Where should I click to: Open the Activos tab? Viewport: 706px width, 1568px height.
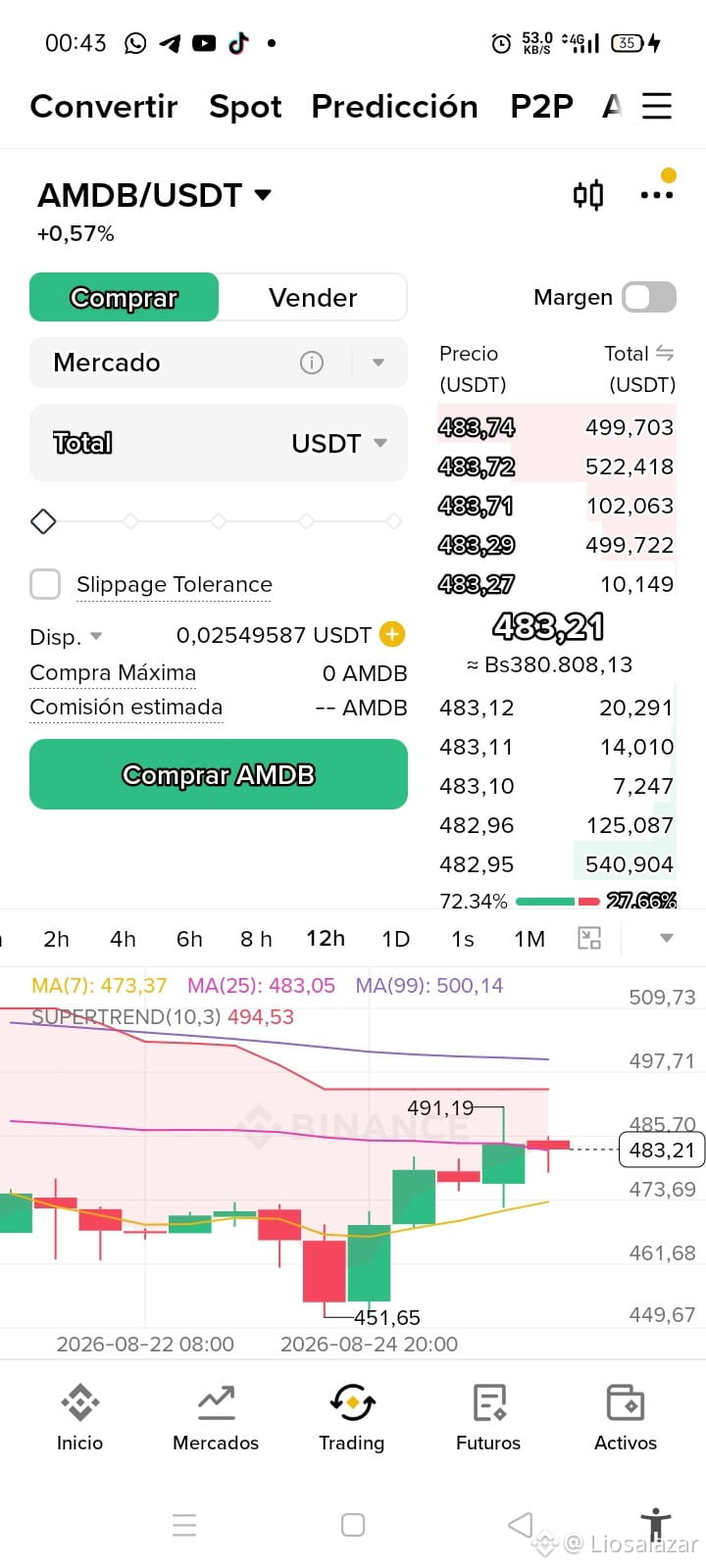click(626, 1417)
